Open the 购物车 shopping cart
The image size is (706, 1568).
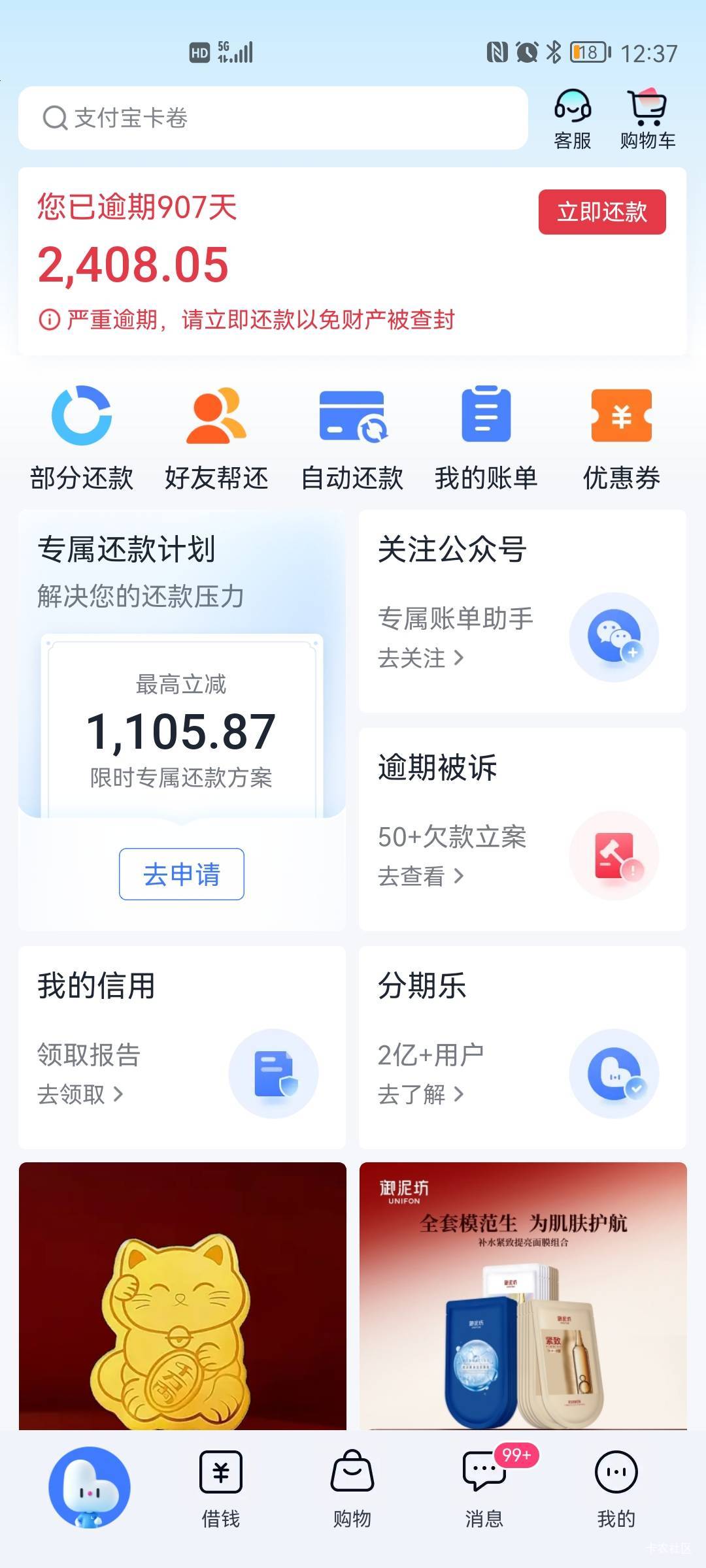647,119
